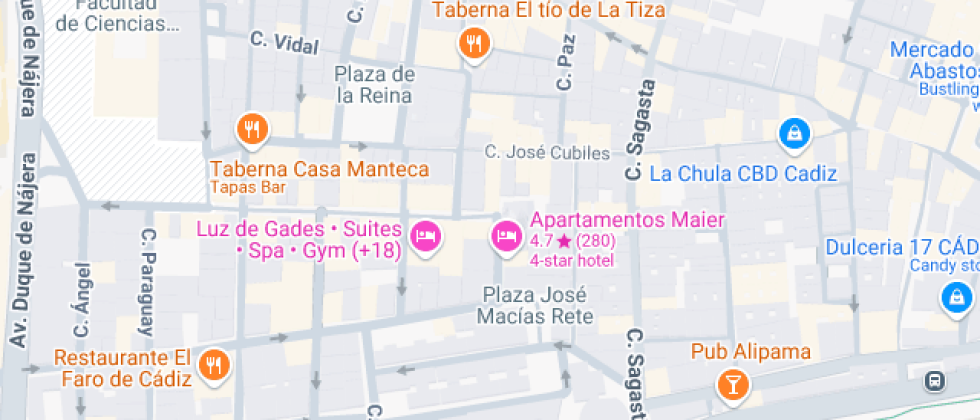Screen dimensions: 980x420
Task: Tap the Pub Alipama bar pin
Action: click(x=734, y=383)
